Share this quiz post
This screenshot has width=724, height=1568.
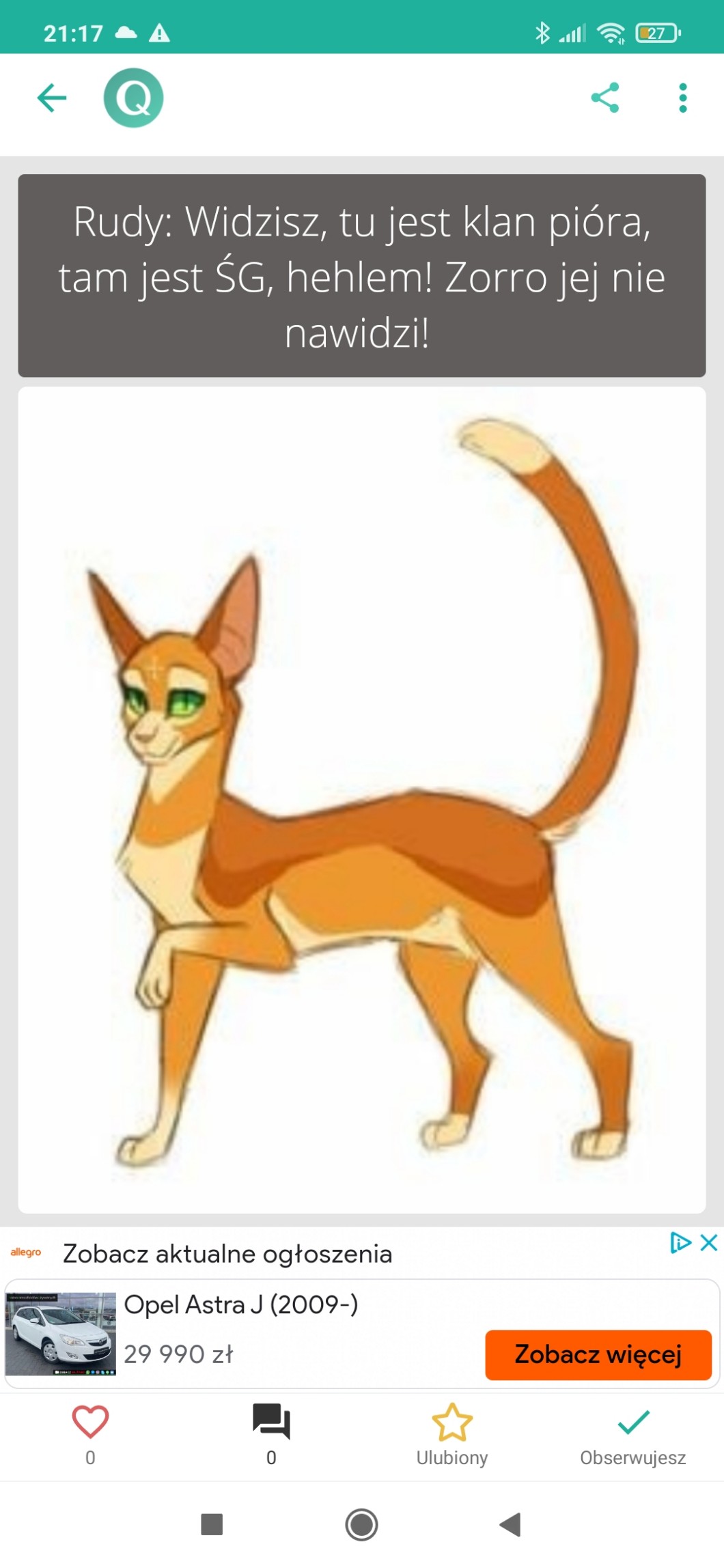[x=605, y=98]
